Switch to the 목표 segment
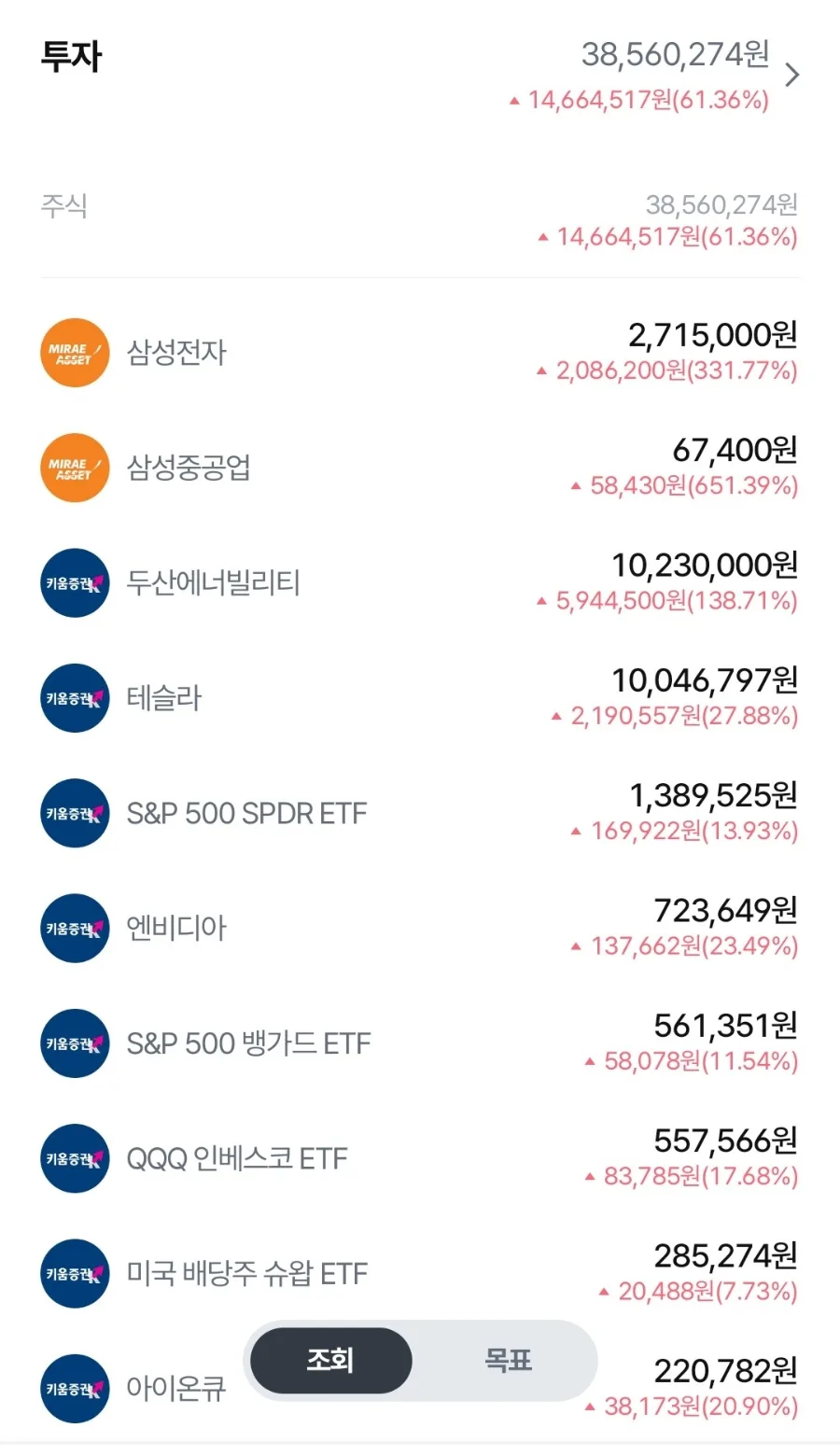Screen dimensions: 840x1456 [x=508, y=1360]
